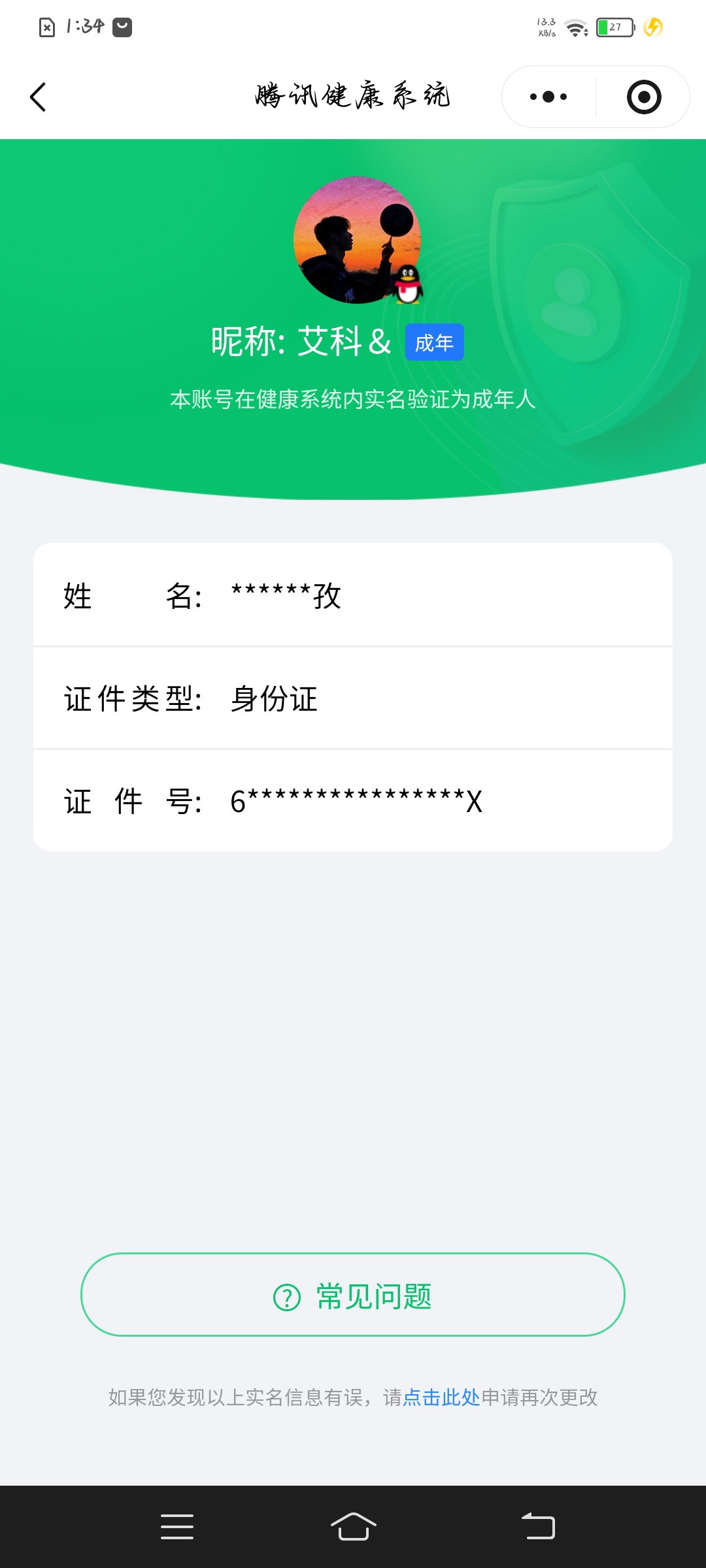Select the 成年 (adult) status badge
This screenshot has width=706, height=1568.
point(434,342)
